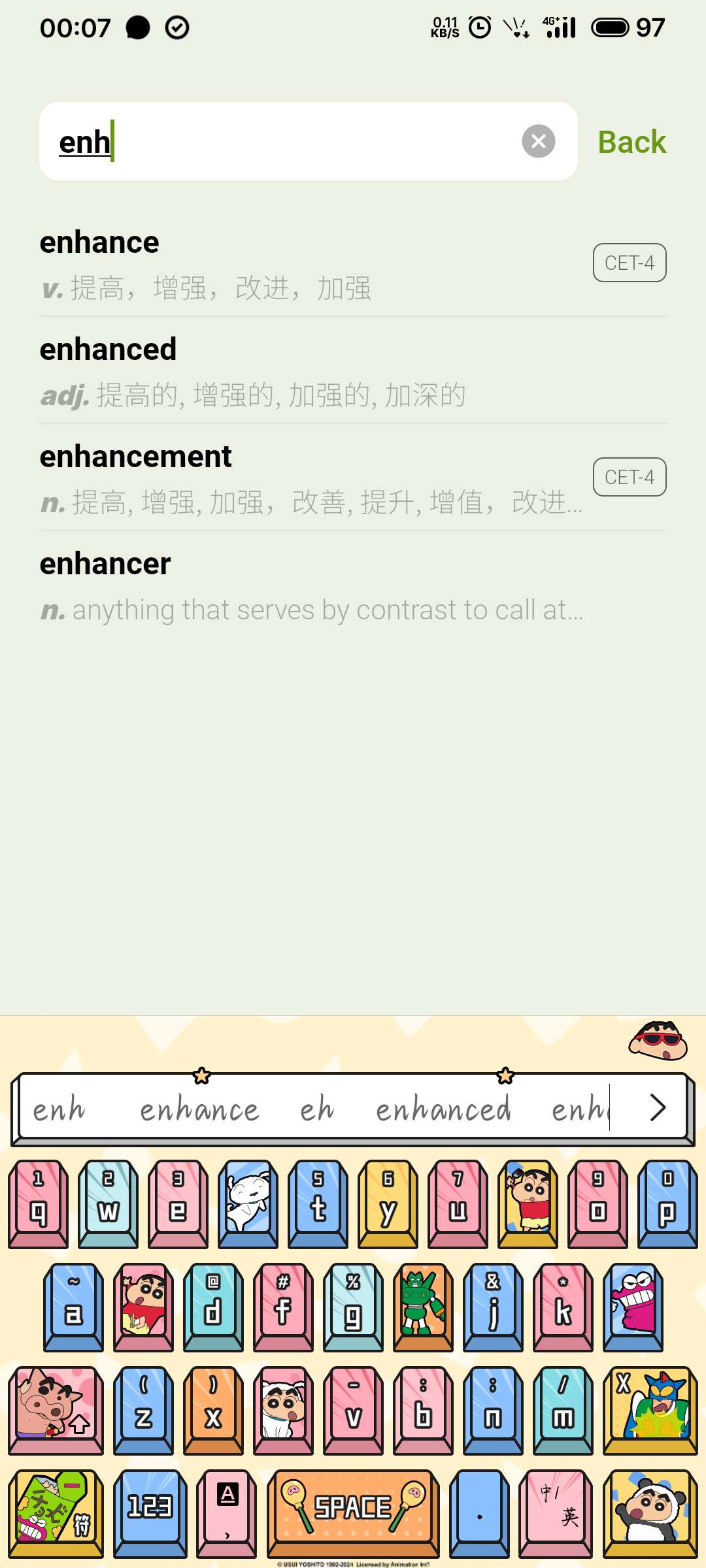
Task: Tap the period key on the keyboard
Action: tap(479, 1509)
